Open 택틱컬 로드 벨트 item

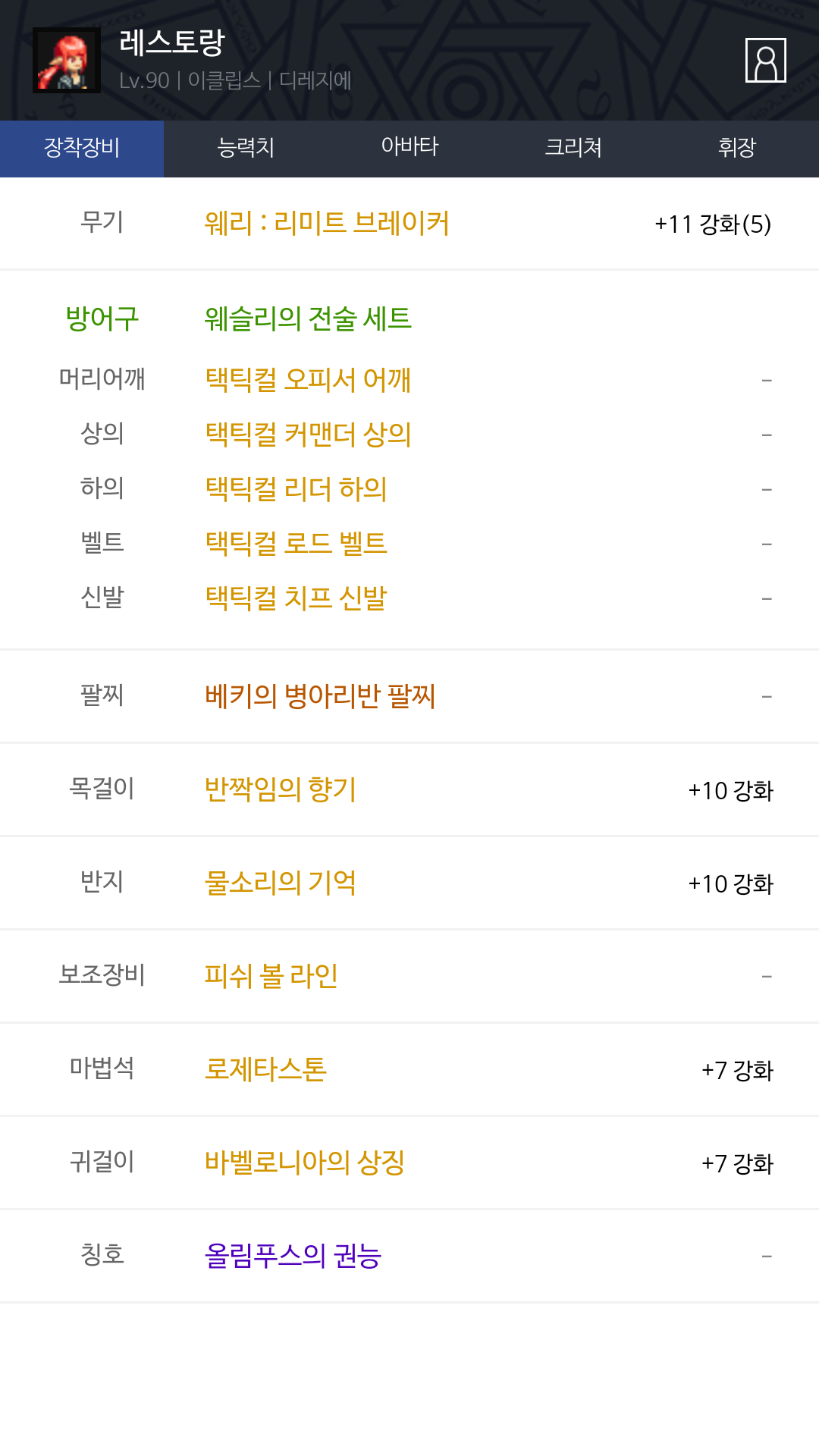coord(296,543)
